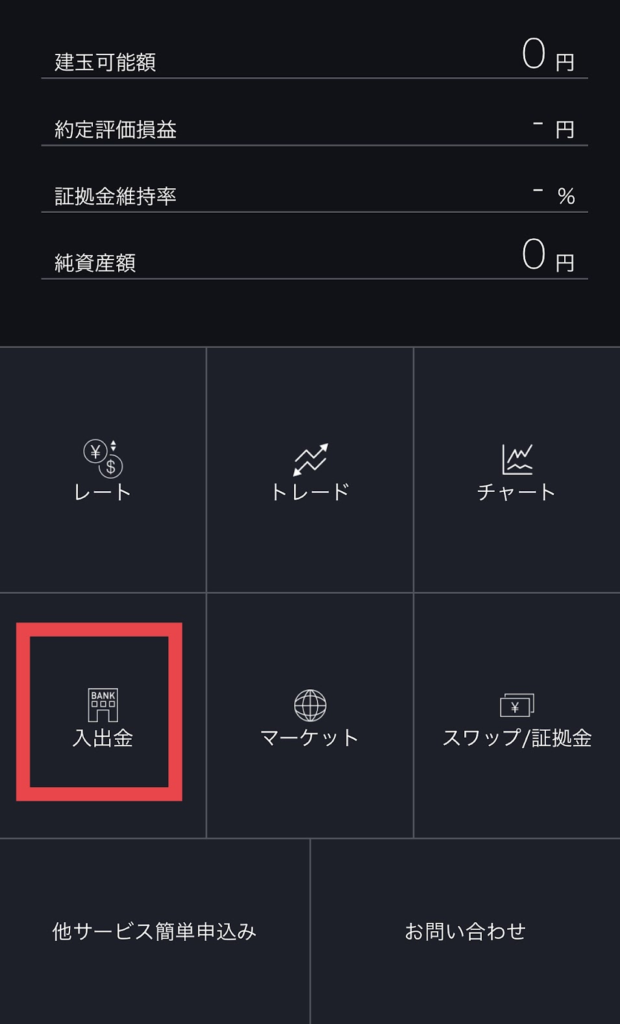The height and width of the screenshot is (1024, 620).
Task: Select 他サービス簡単申込み
Action: 154,931
